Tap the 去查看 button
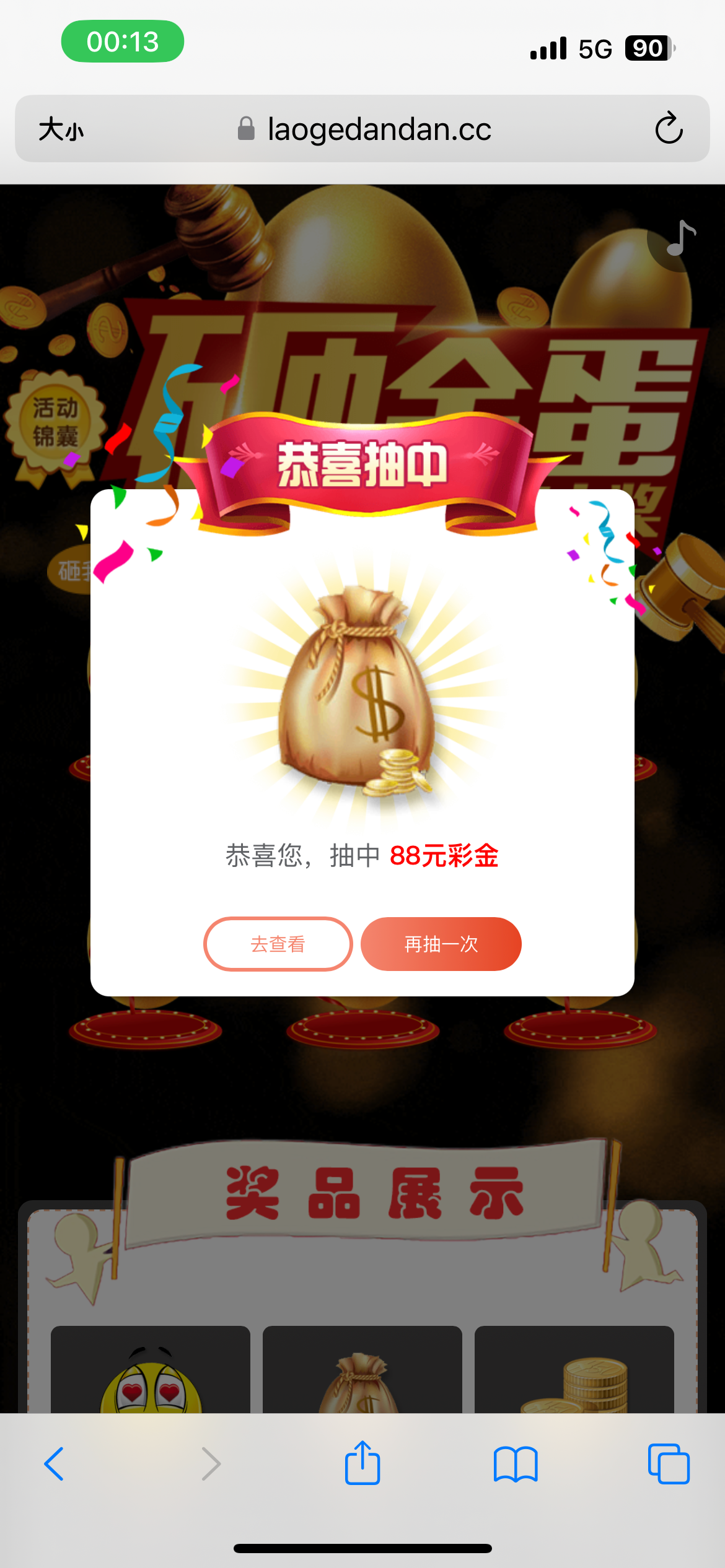Screen dimensions: 725x1568 tap(278, 944)
